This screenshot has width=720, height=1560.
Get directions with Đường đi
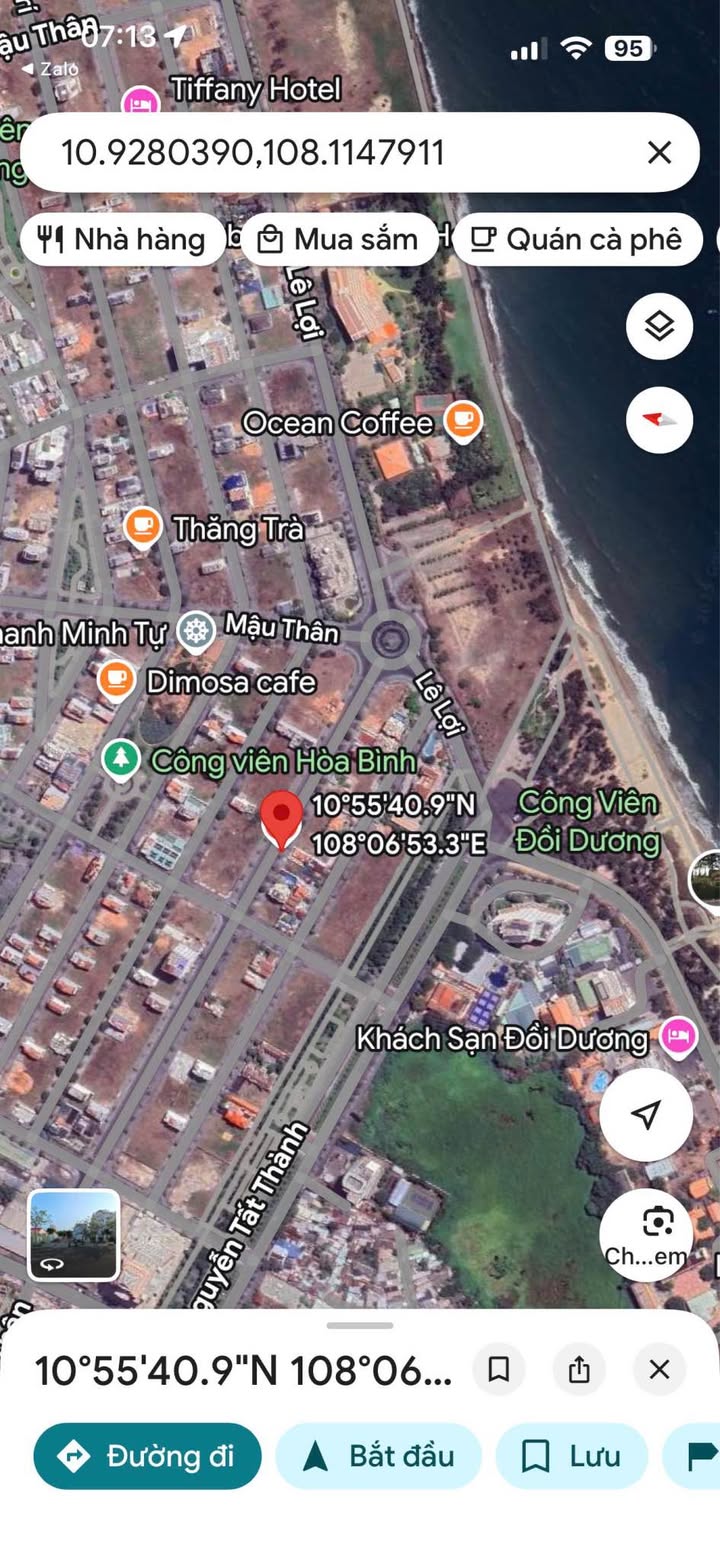click(x=147, y=1456)
